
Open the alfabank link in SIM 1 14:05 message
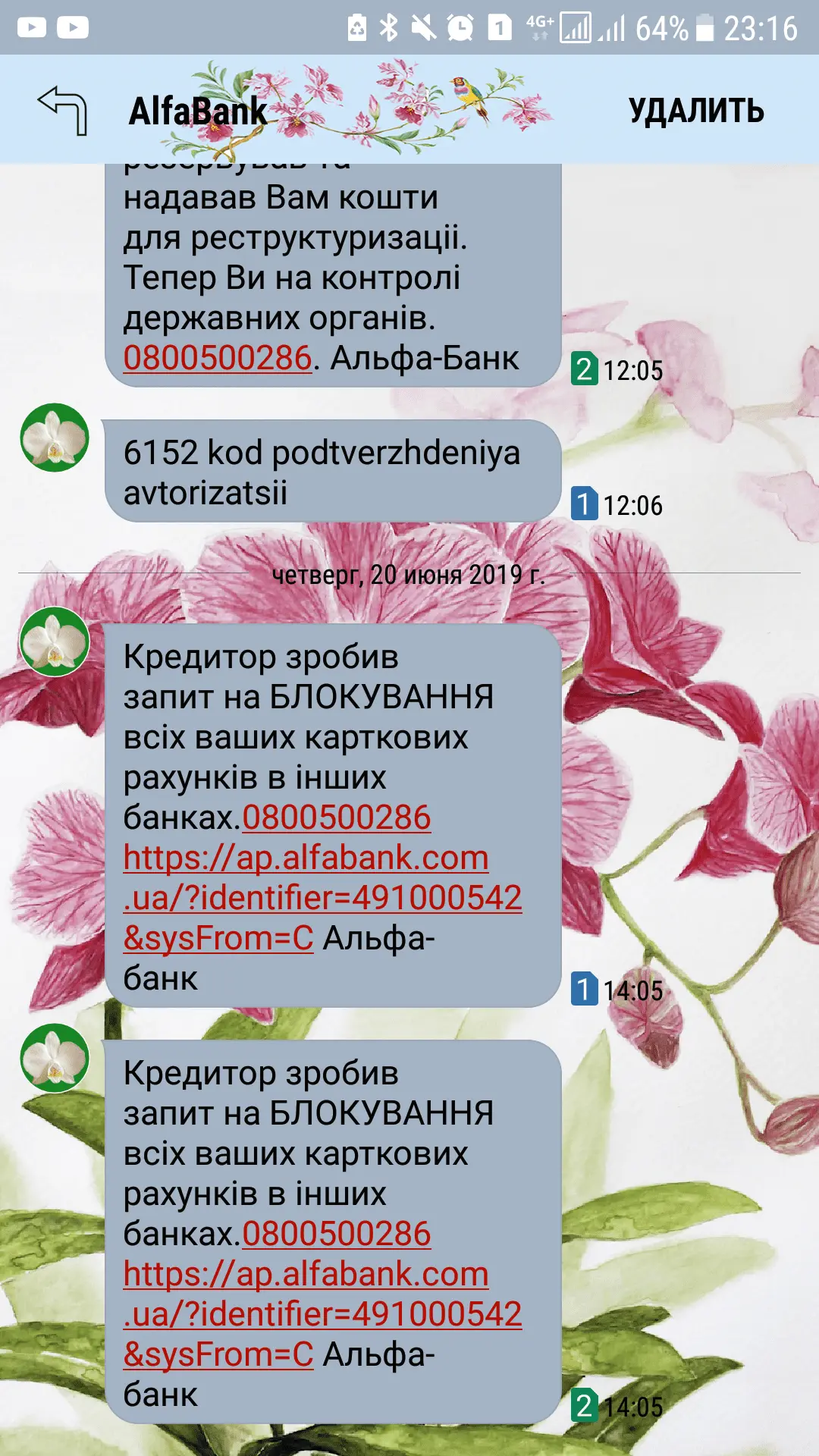coord(322,898)
